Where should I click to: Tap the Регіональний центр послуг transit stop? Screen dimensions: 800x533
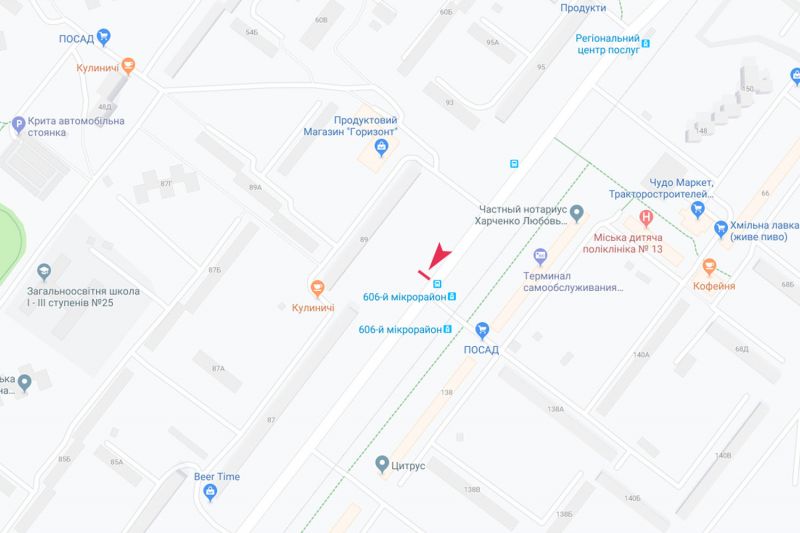[x=646, y=44]
